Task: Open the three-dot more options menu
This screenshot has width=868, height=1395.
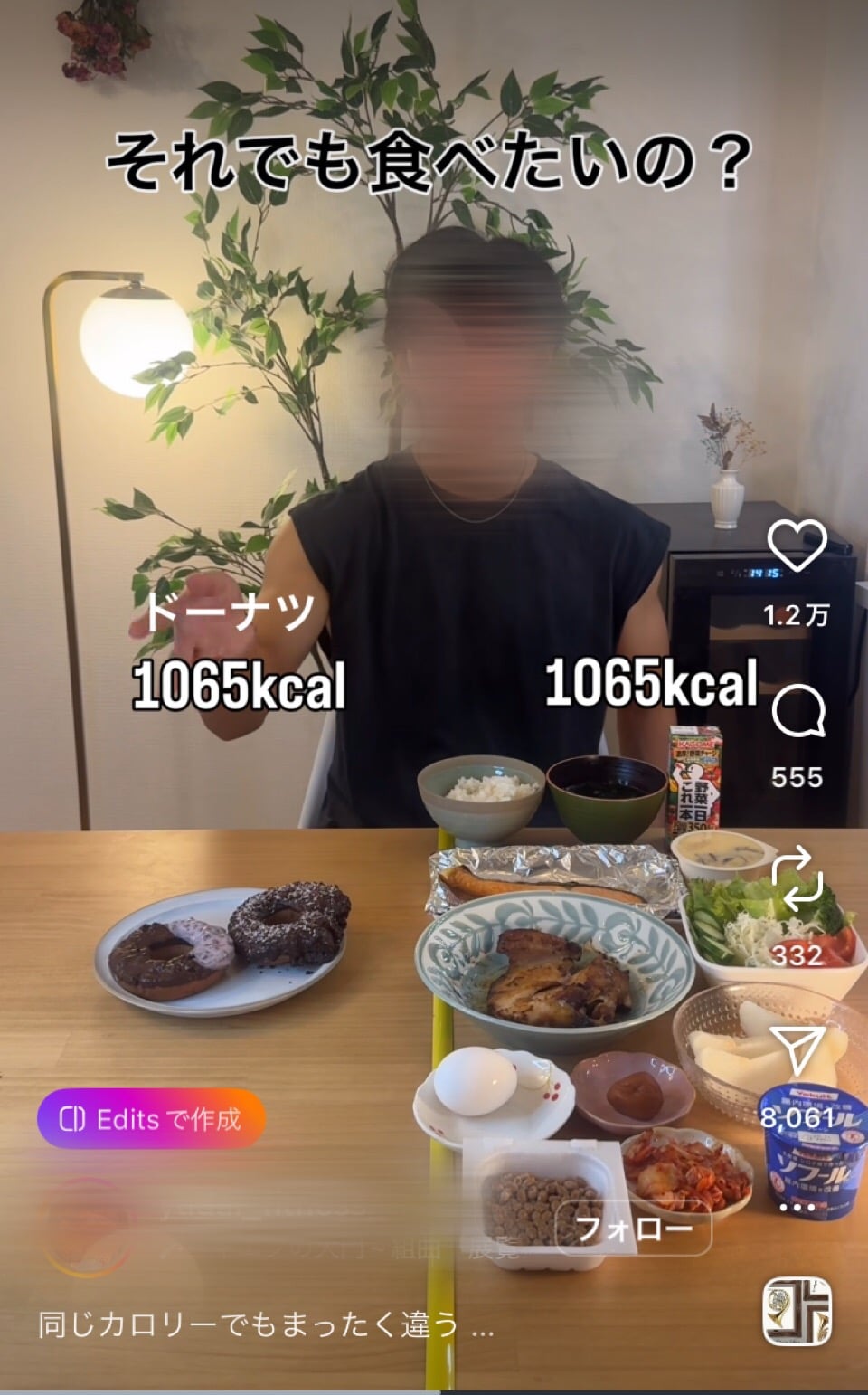Action: [797, 1208]
